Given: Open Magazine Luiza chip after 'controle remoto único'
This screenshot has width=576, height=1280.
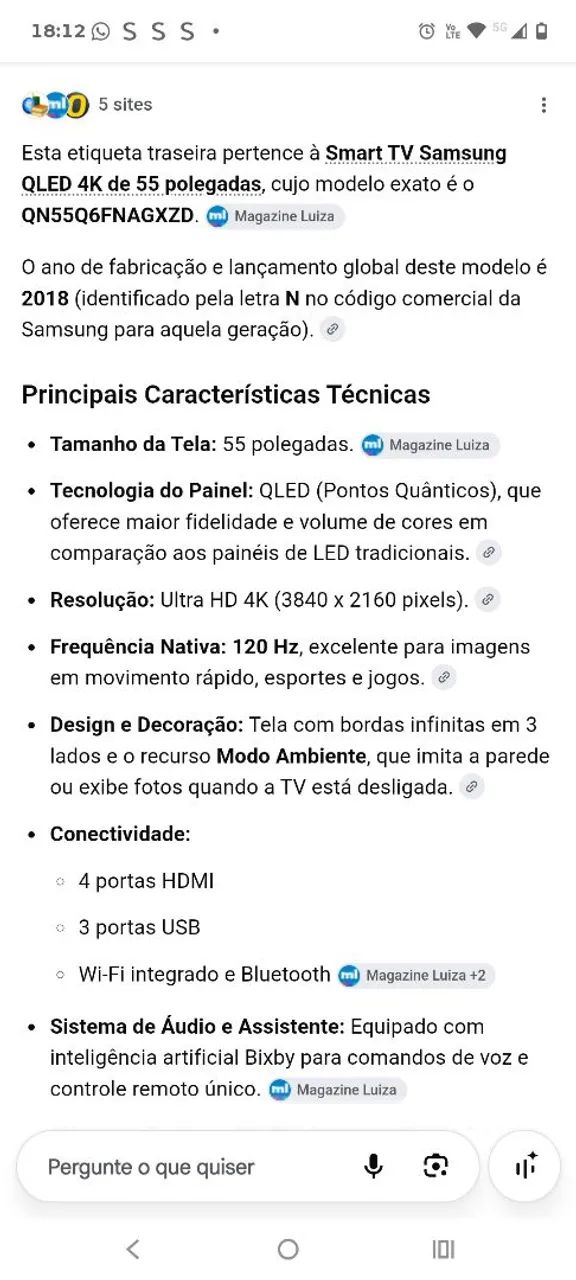Looking at the screenshot, I should click(x=337, y=1090).
